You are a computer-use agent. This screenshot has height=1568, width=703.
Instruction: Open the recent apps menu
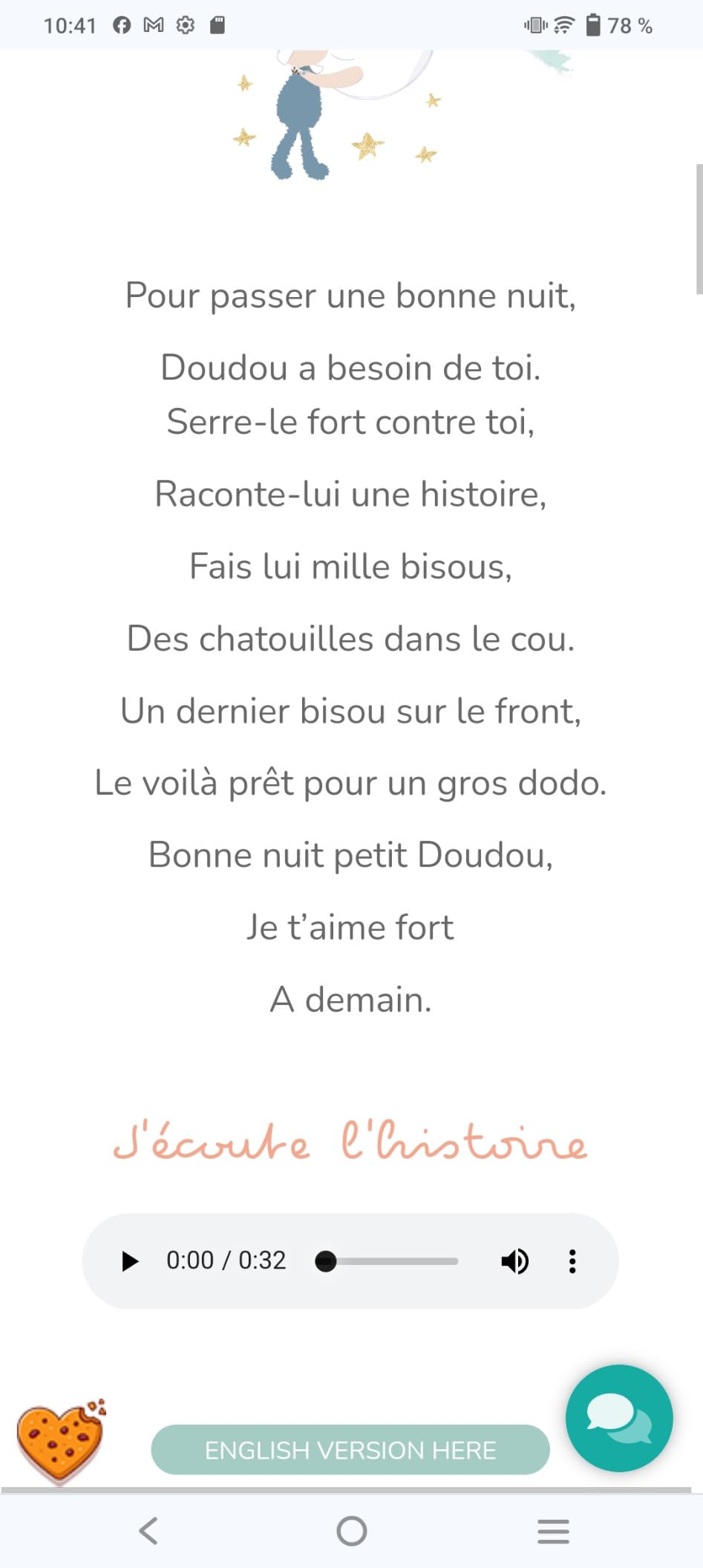coord(554,1532)
